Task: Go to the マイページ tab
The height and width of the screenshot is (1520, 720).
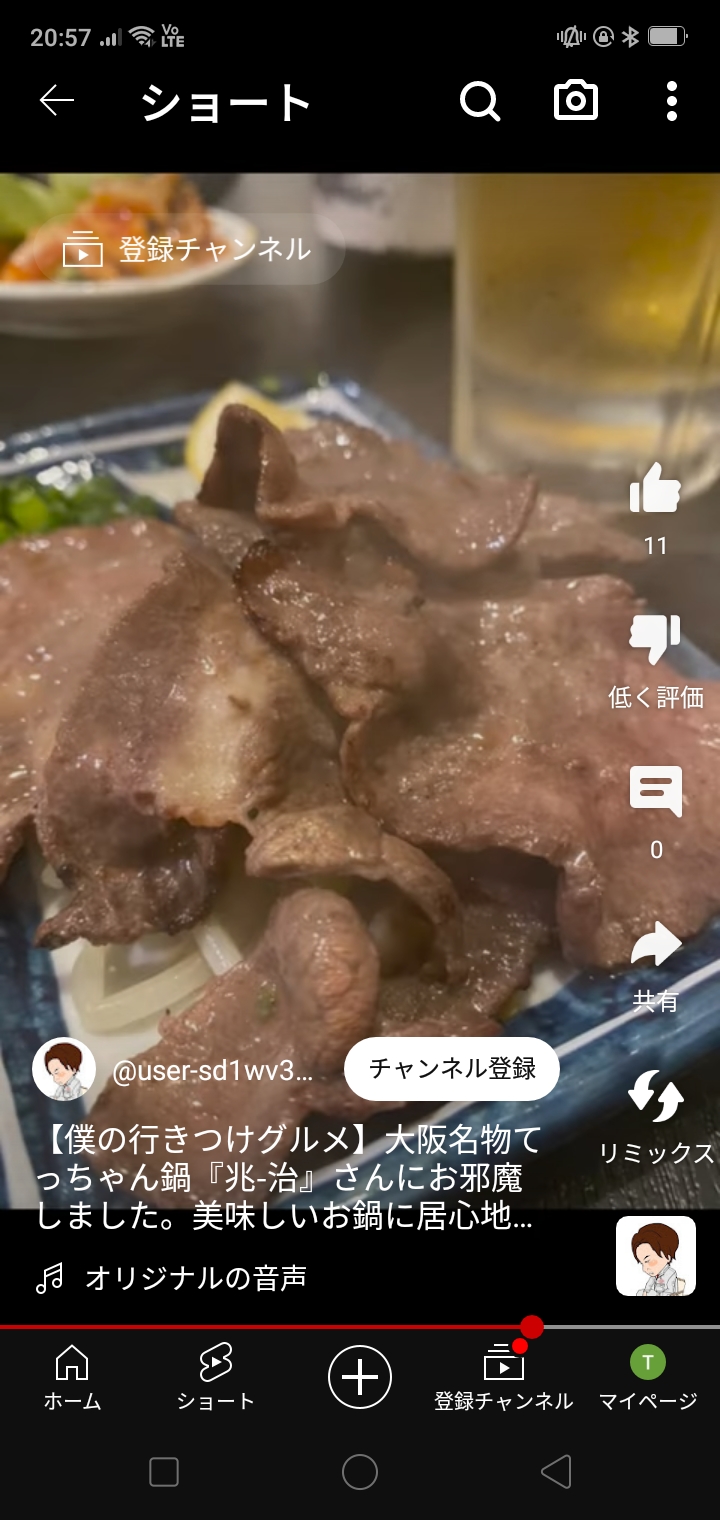Action: pos(647,1377)
